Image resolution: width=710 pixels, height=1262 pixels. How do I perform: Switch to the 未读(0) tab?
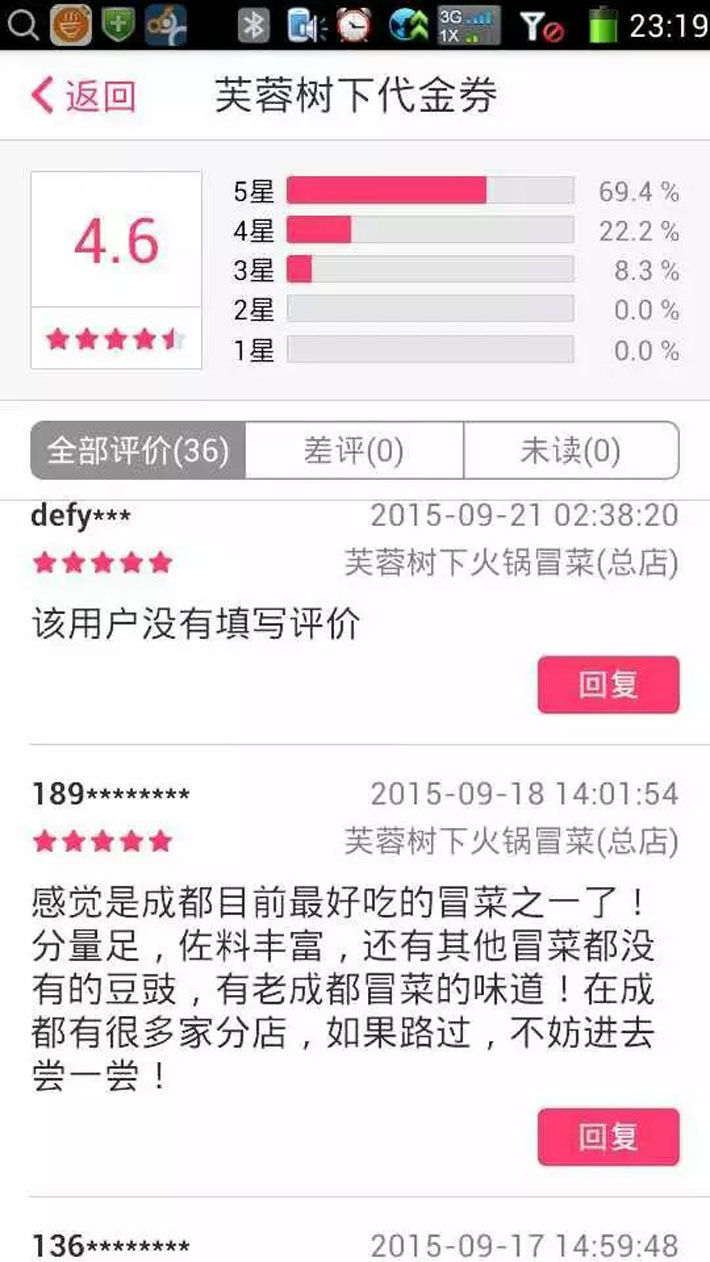coord(571,451)
